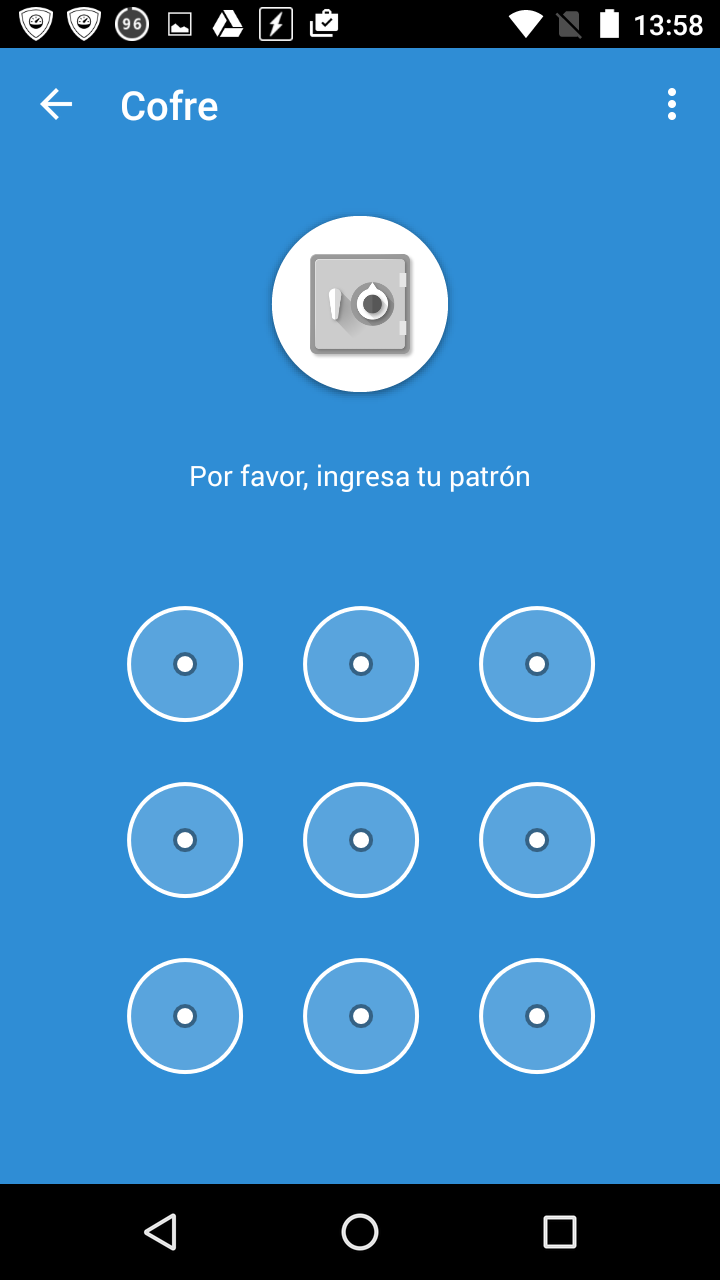Tap the bottom-middle pattern dot
This screenshot has width=720, height=1280.
point(361,1016)
